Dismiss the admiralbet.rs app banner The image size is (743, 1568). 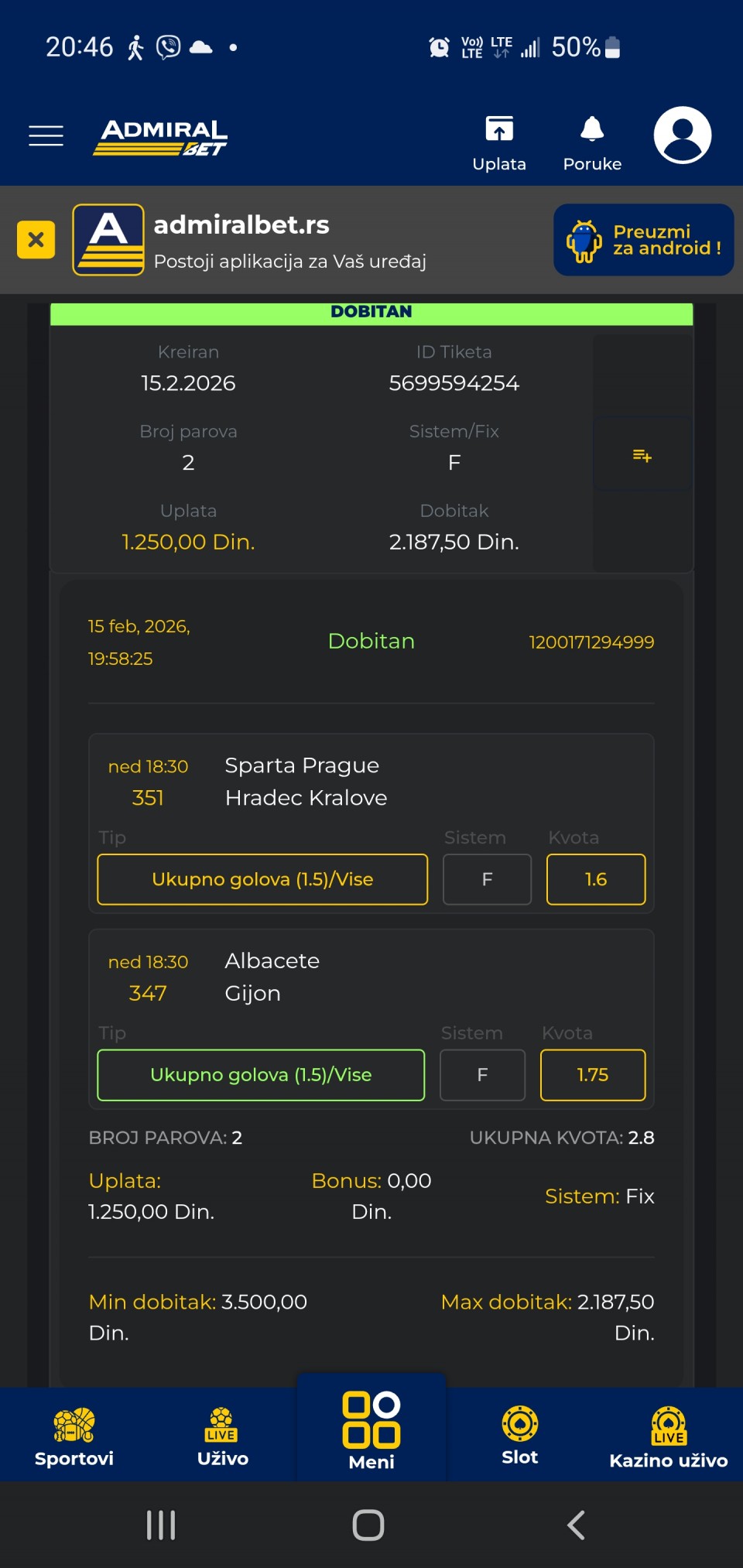[x=36, y=239]
